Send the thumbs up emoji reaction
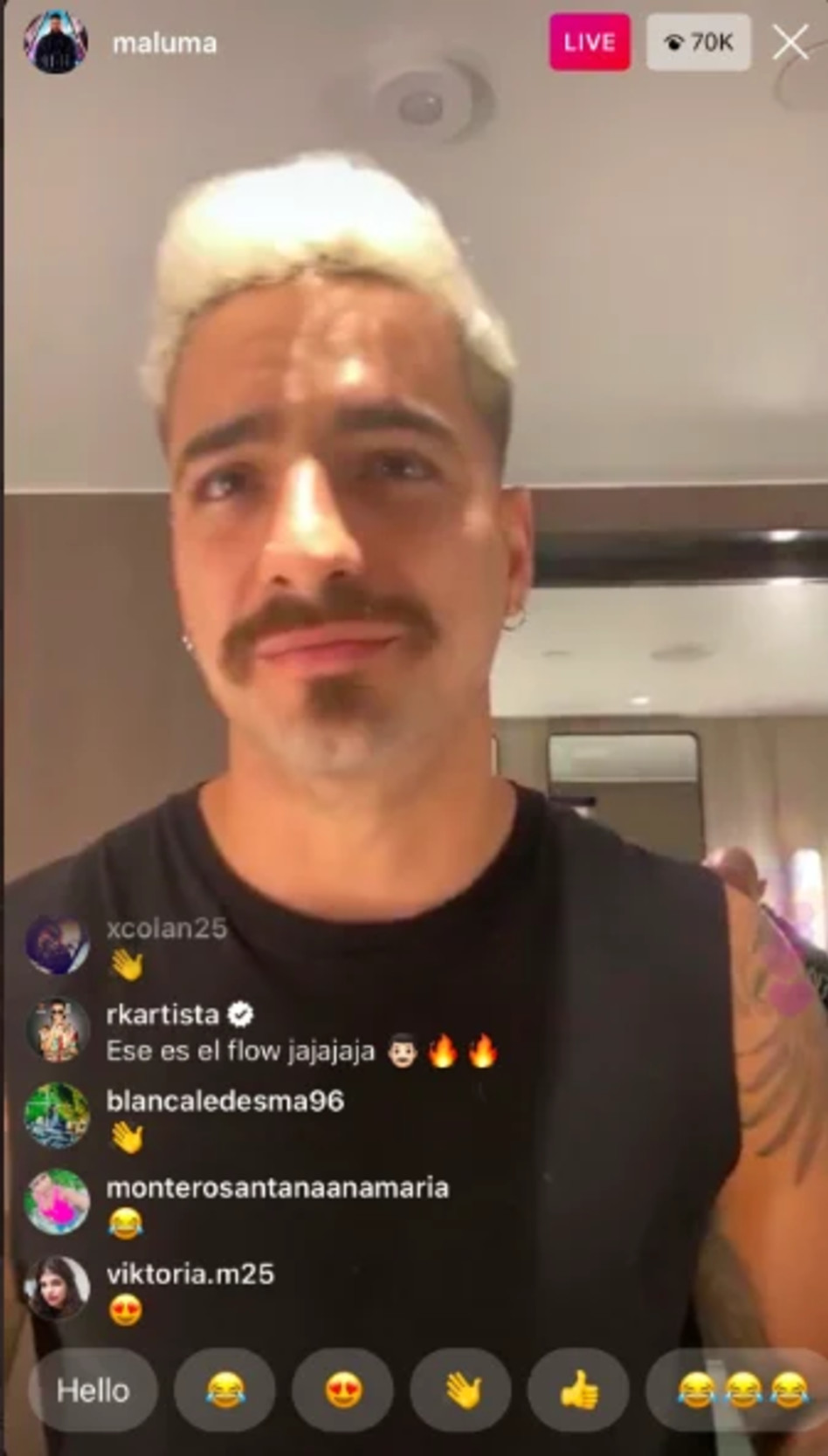The image size is (828, 1456). coord(578,1390)
